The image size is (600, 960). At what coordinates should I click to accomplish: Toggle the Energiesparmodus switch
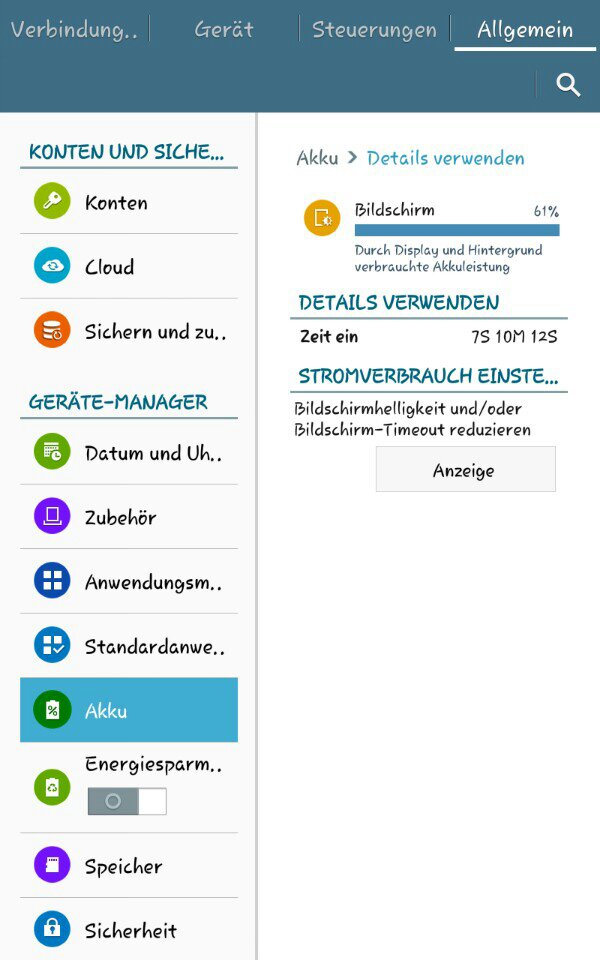127,801
